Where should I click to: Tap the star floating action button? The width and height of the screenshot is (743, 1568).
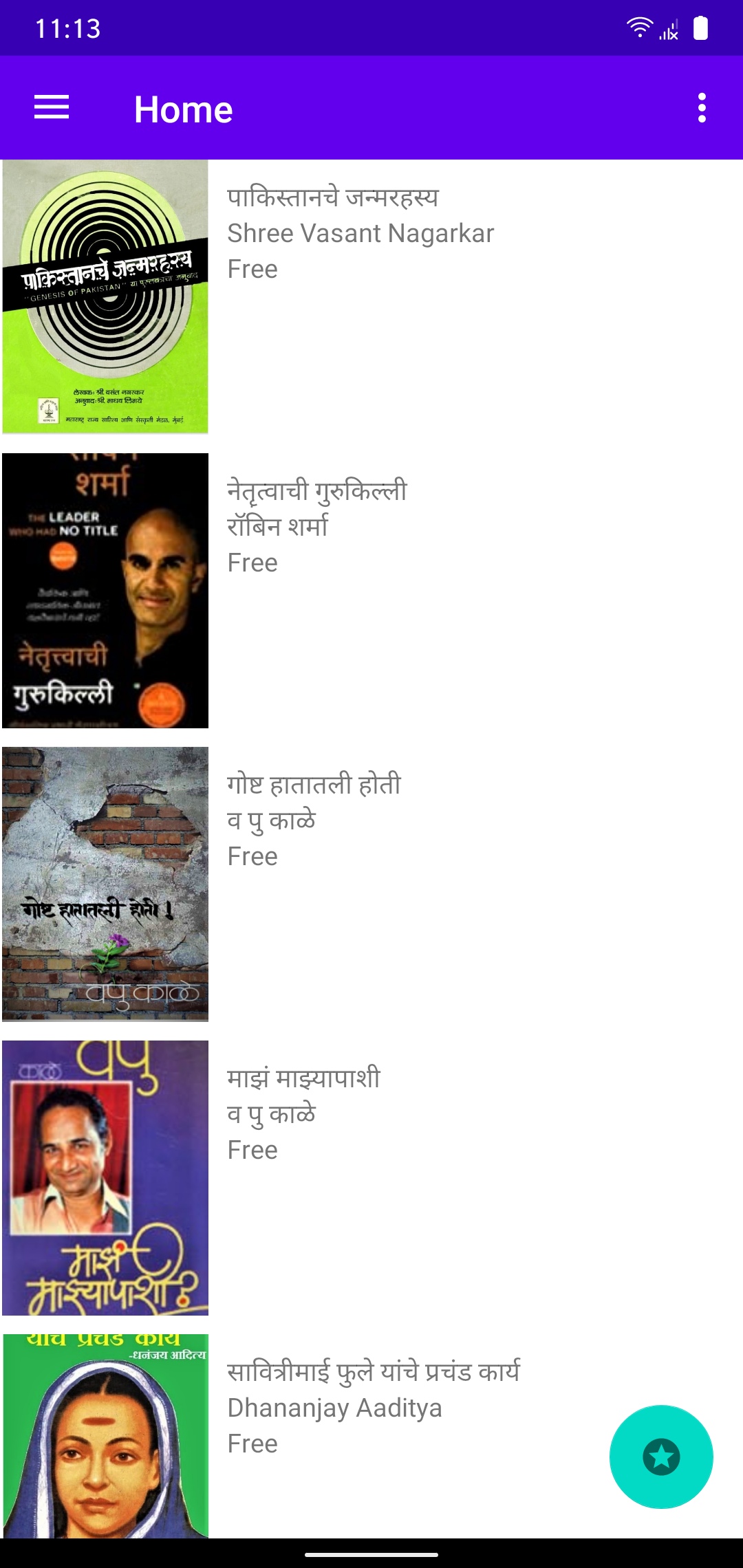click(661, 1457)
